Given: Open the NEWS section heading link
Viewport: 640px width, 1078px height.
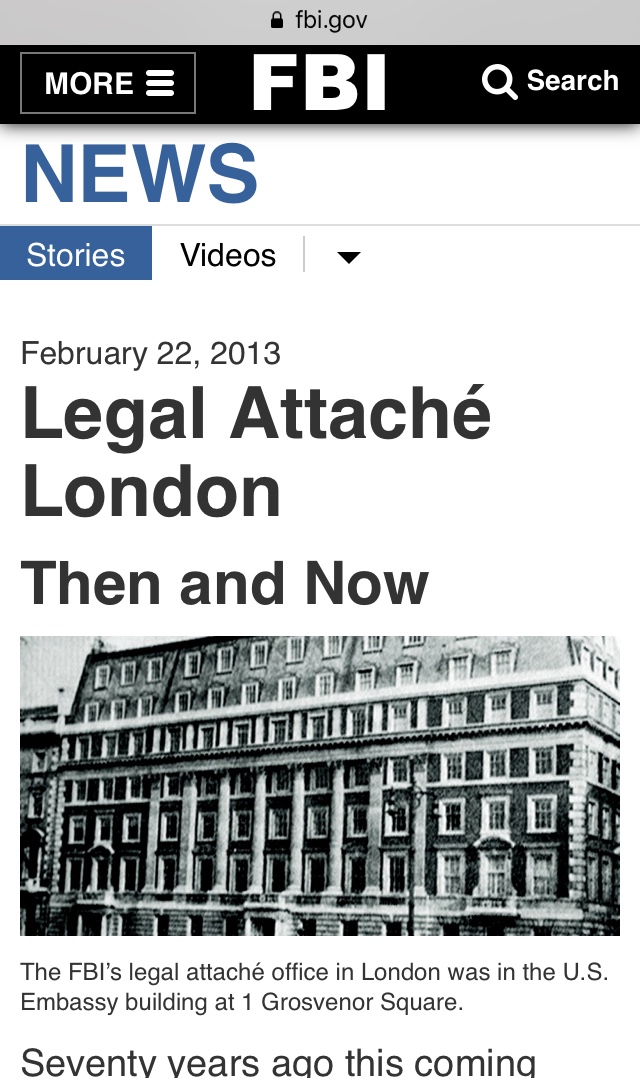Looking at the screenshot, I should tap(140, 173).
